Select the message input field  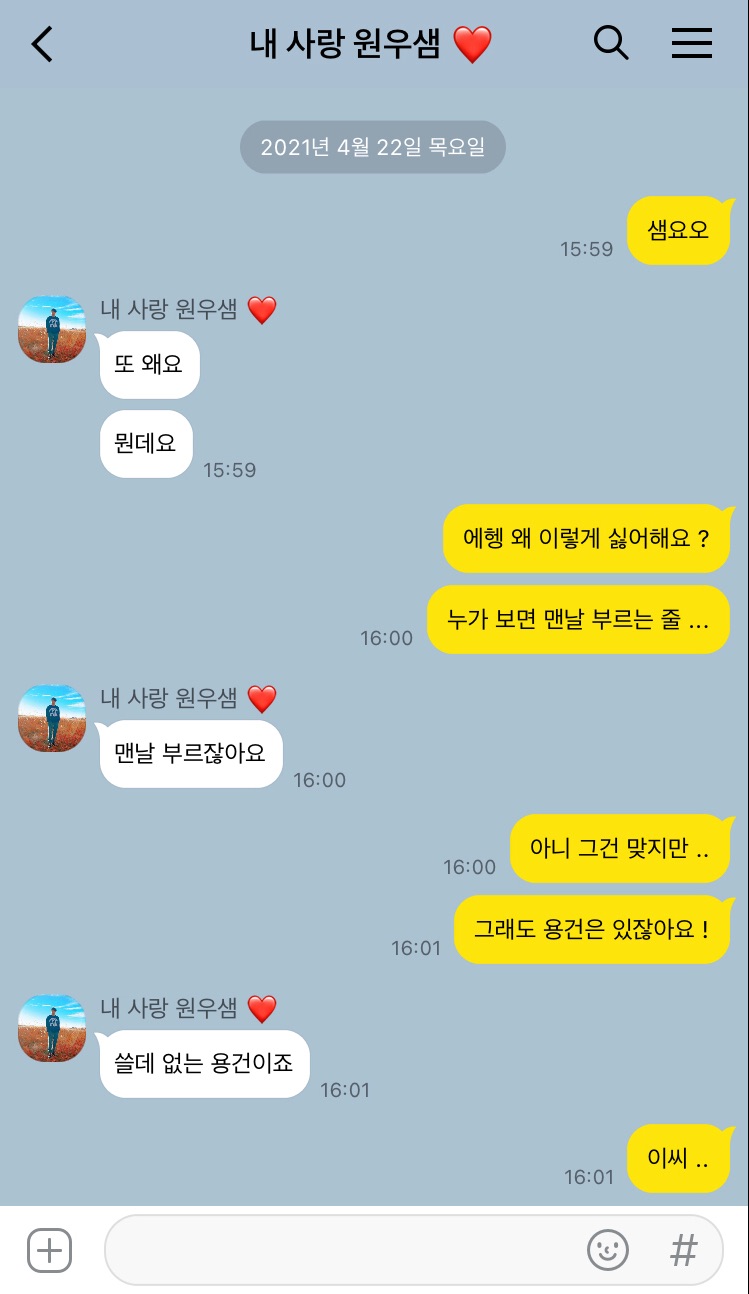tap(350, 1249)
